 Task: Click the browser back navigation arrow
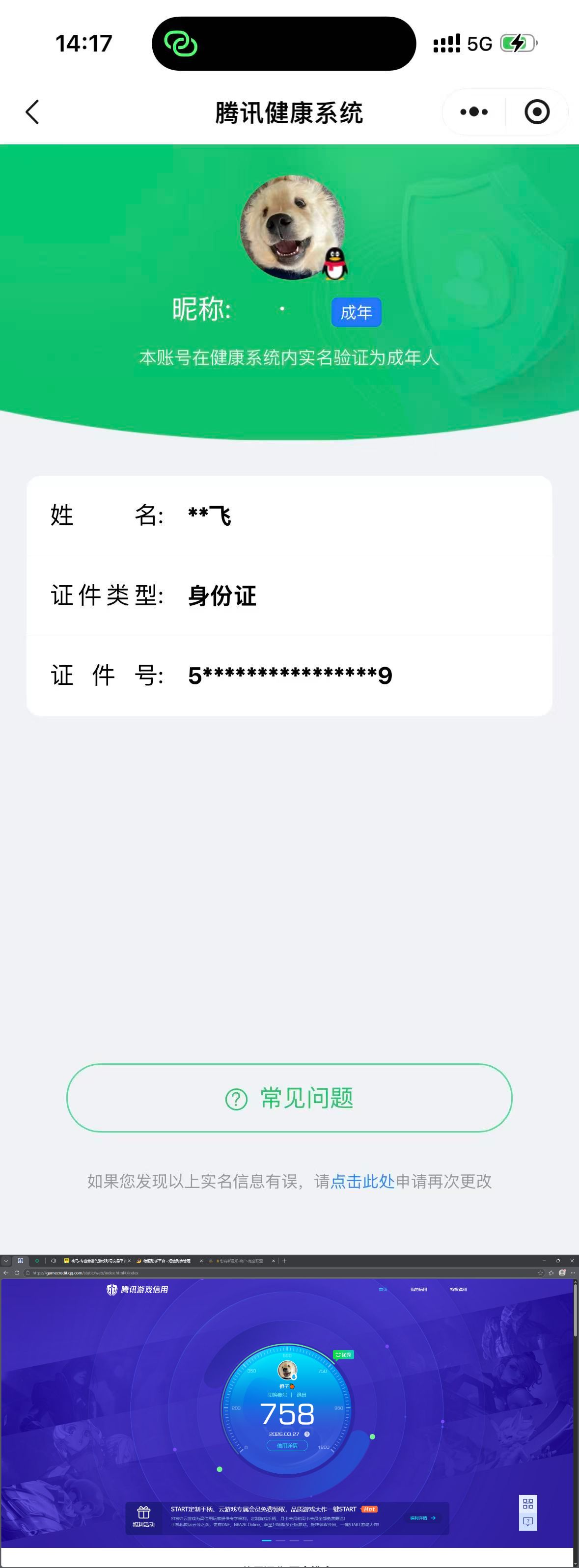(x=5, y=1272)
